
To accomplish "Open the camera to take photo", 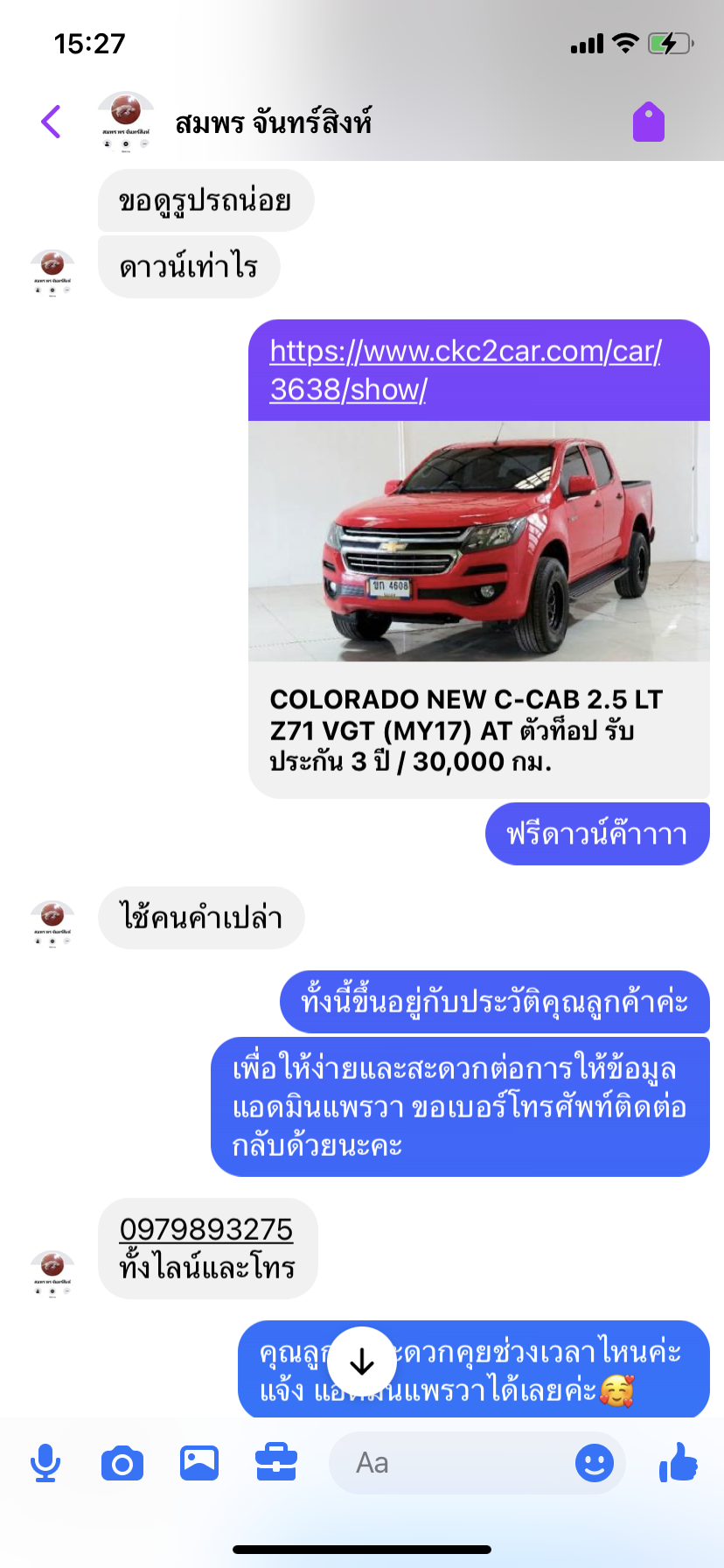I will click(x=122, y=1463).
